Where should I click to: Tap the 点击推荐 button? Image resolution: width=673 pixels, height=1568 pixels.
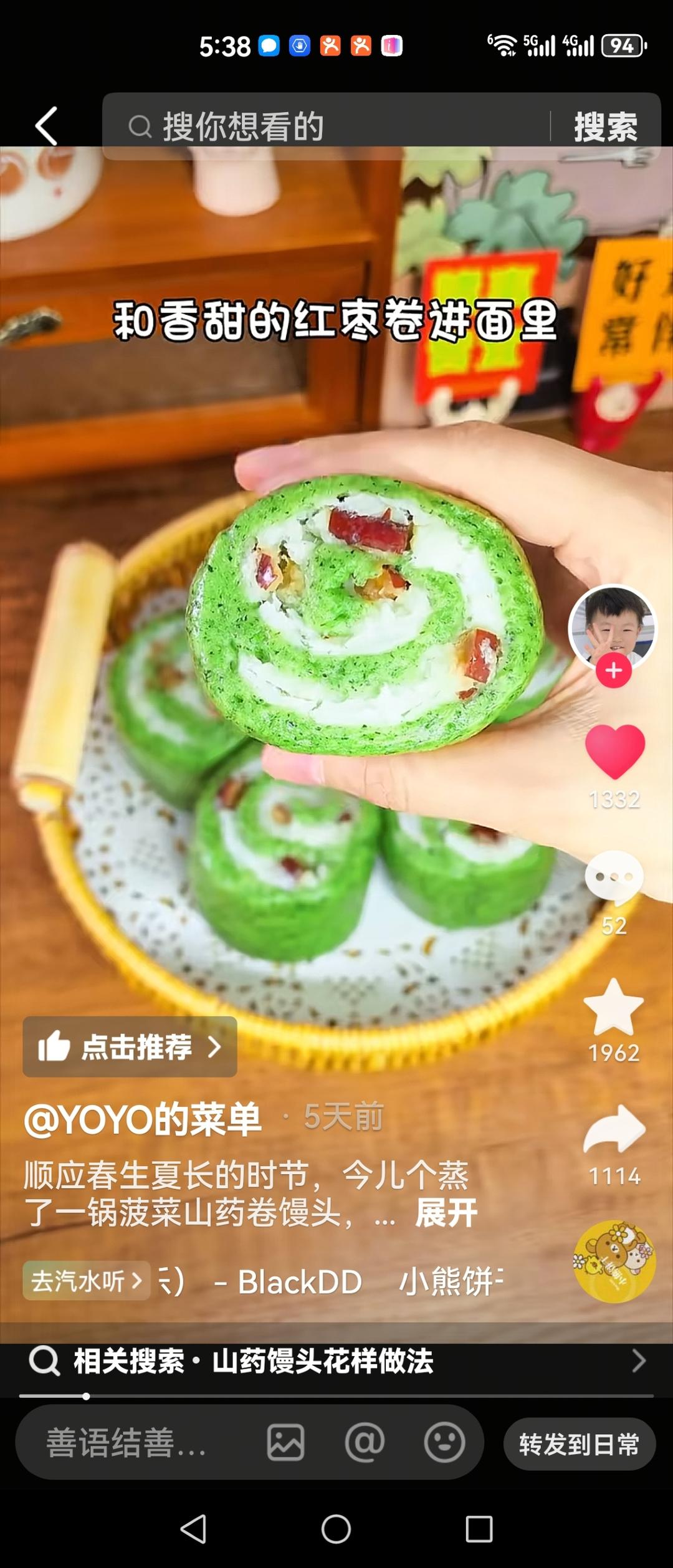point(130,1047)
